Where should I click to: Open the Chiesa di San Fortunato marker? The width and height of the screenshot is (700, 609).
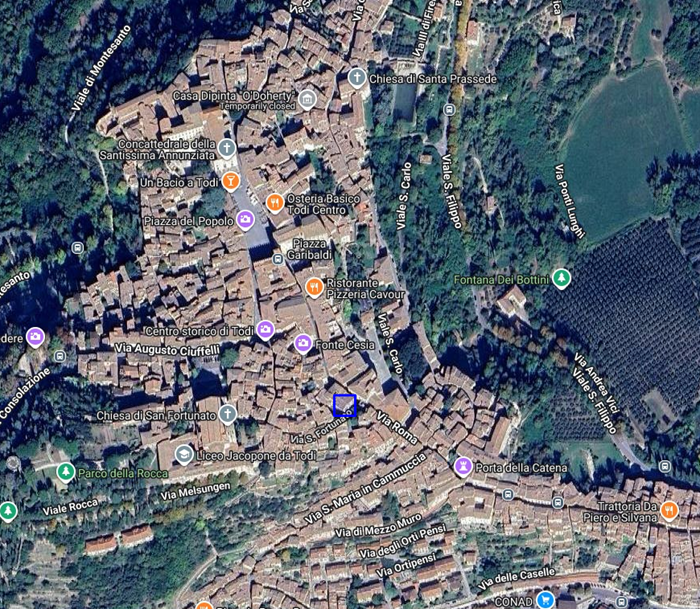pyautogui.click(x=228, y=414)
